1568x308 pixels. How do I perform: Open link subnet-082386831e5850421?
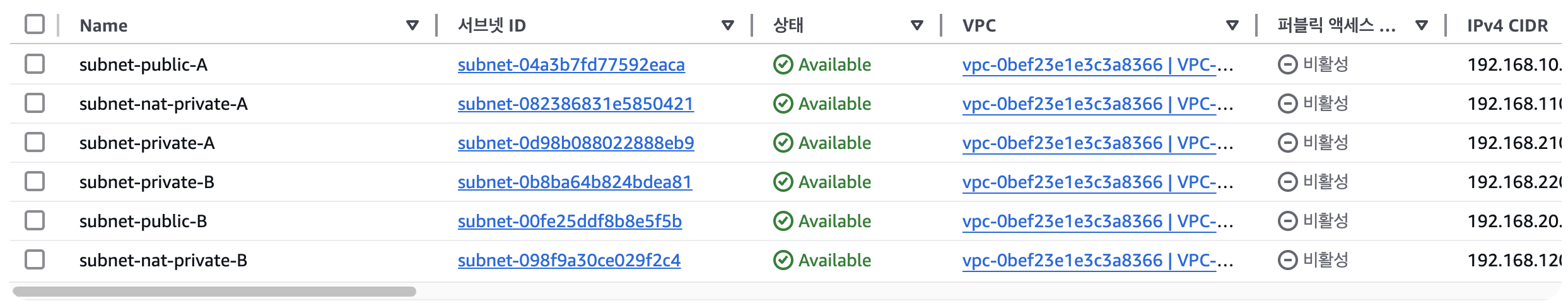[x=575, y=104]
